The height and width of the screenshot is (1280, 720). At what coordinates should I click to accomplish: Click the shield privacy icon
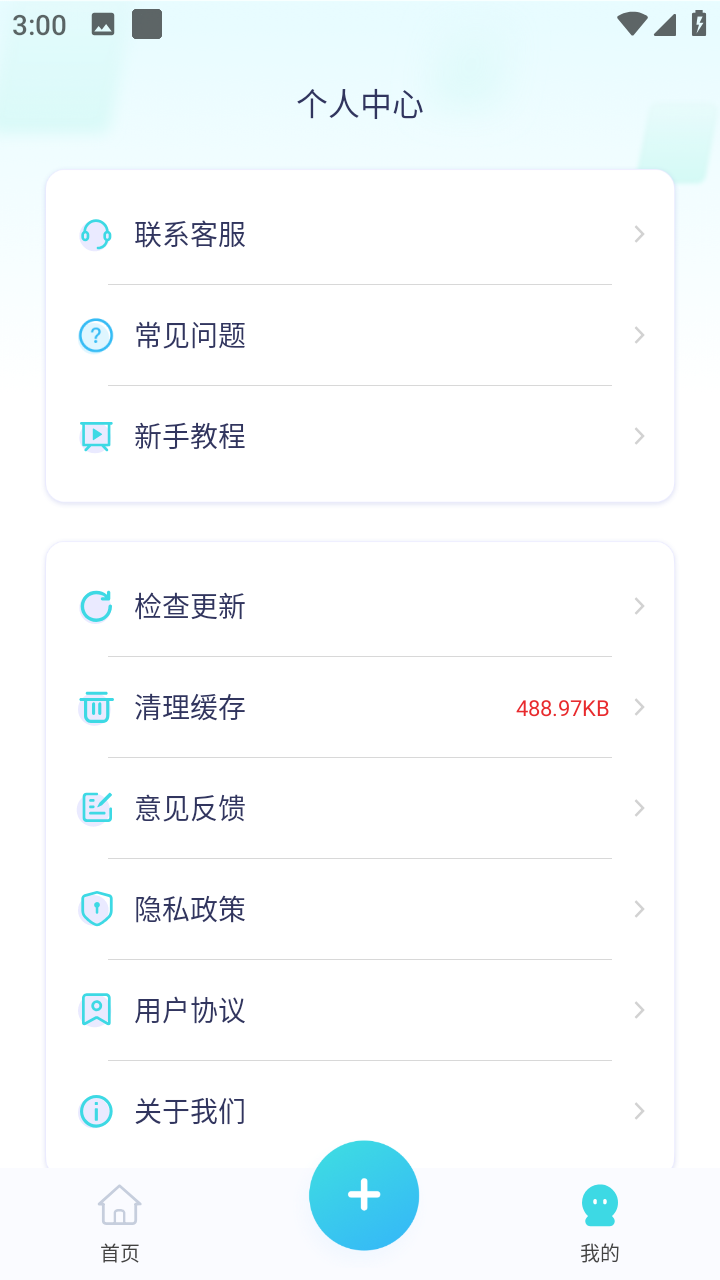coord(95,909)
